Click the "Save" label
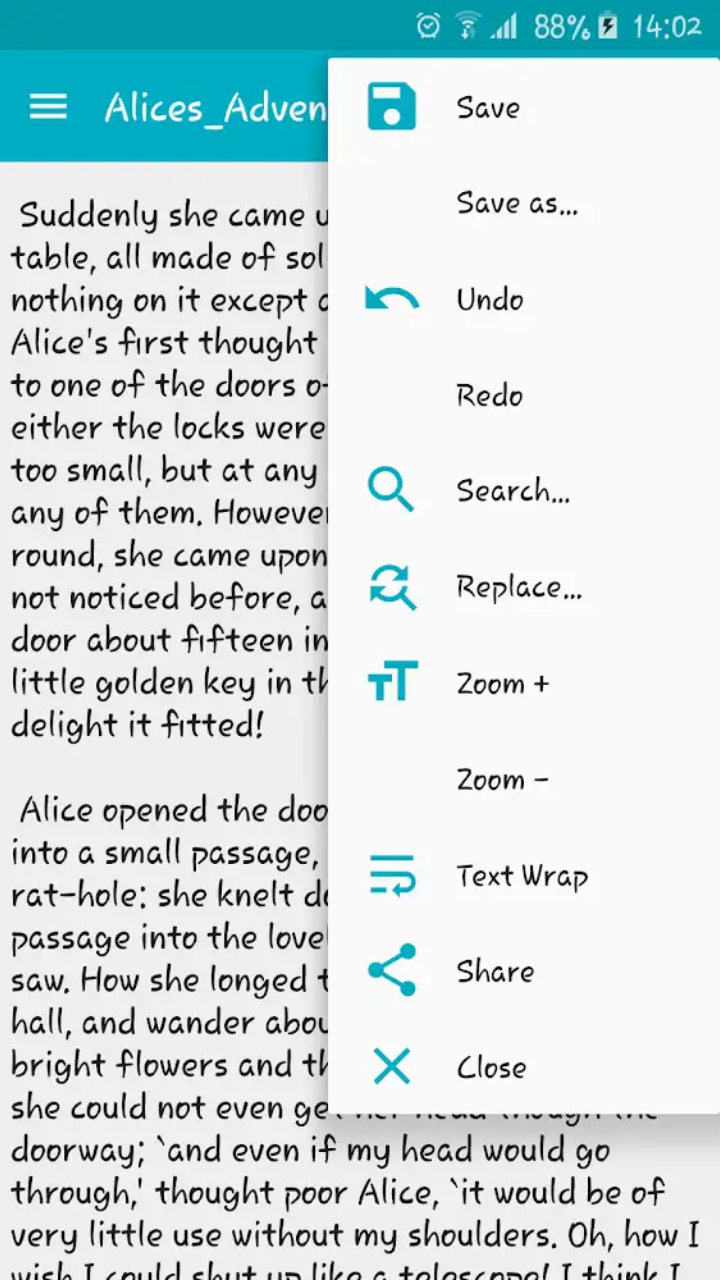Viewport: 720px width, 1280px height. [x=487, y=108]
